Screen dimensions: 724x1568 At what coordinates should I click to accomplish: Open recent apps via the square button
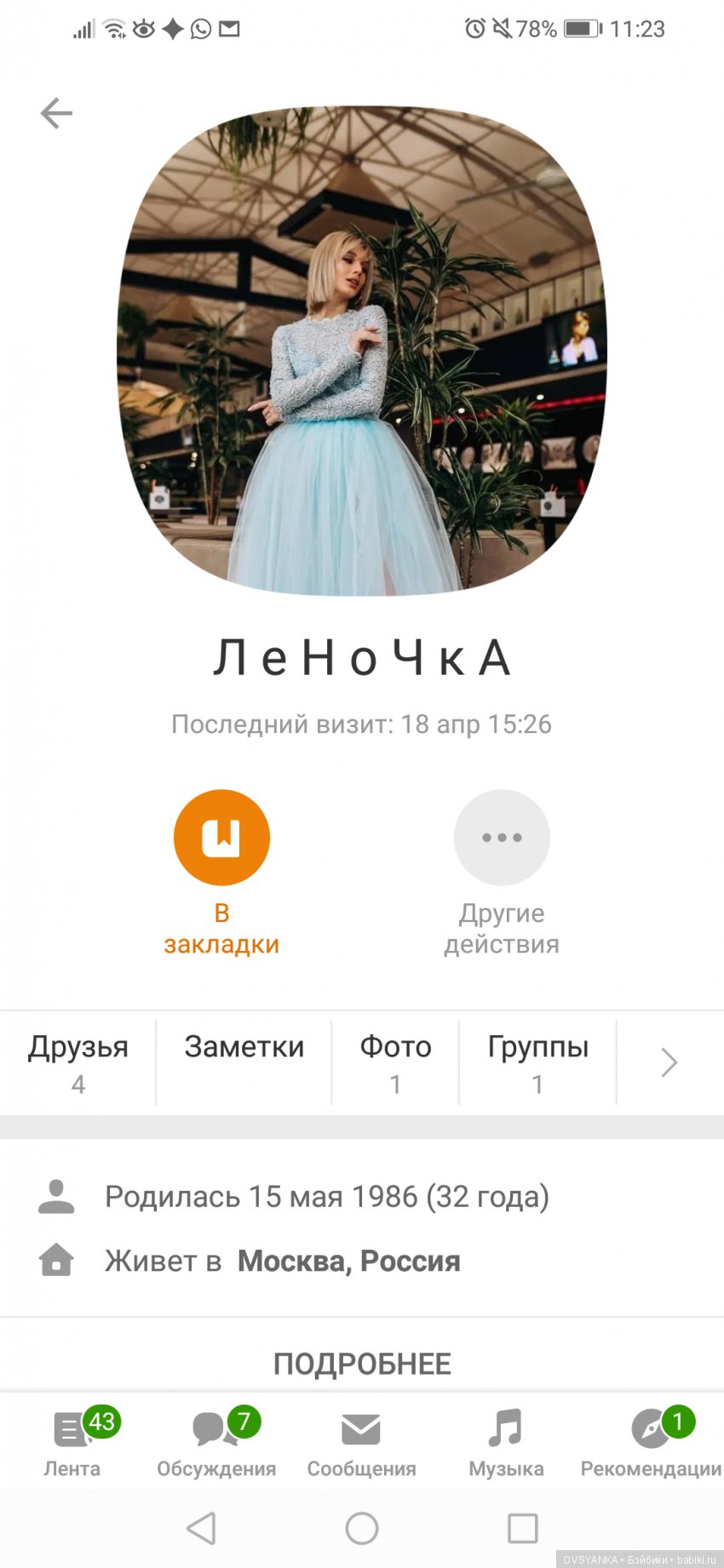[x=522, y=1528]
